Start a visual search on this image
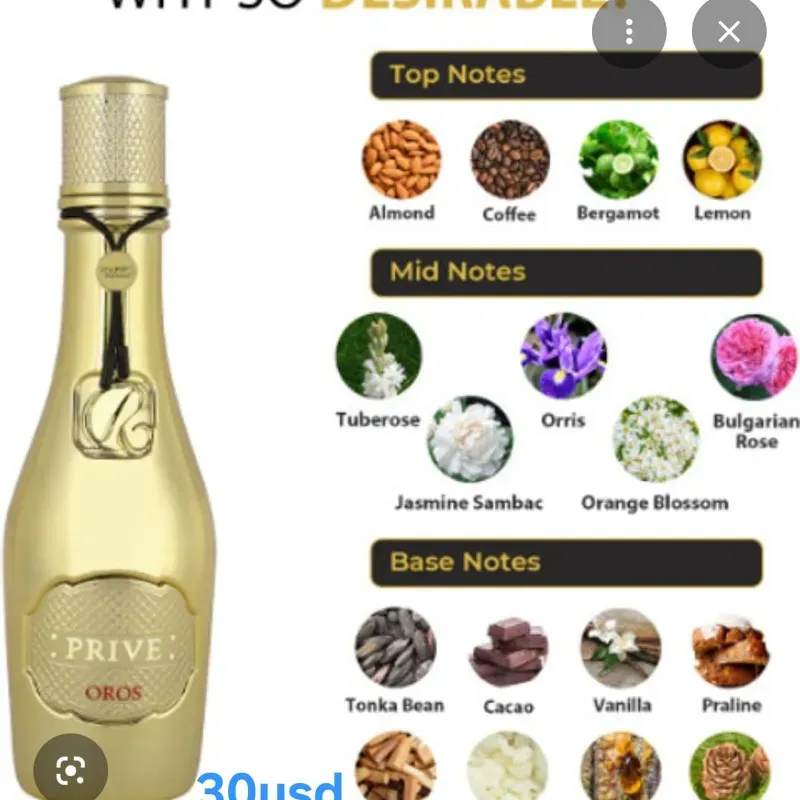This screenshot has width=800, height=800. point(71,770)
